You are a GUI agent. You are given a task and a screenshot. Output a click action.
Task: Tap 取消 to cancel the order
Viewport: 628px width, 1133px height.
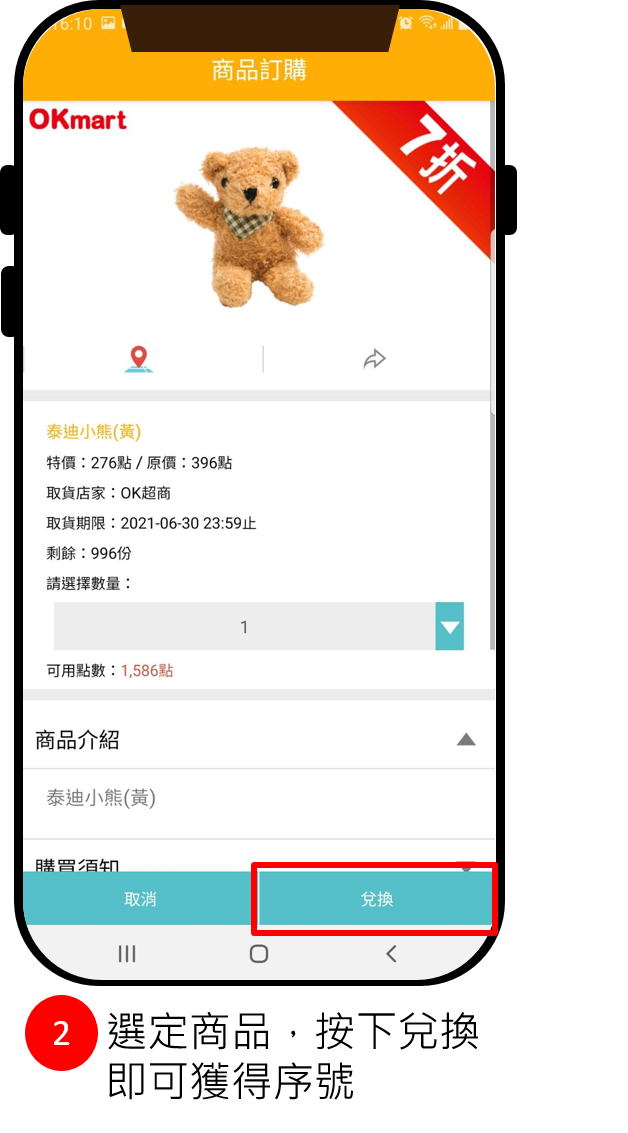140,899
